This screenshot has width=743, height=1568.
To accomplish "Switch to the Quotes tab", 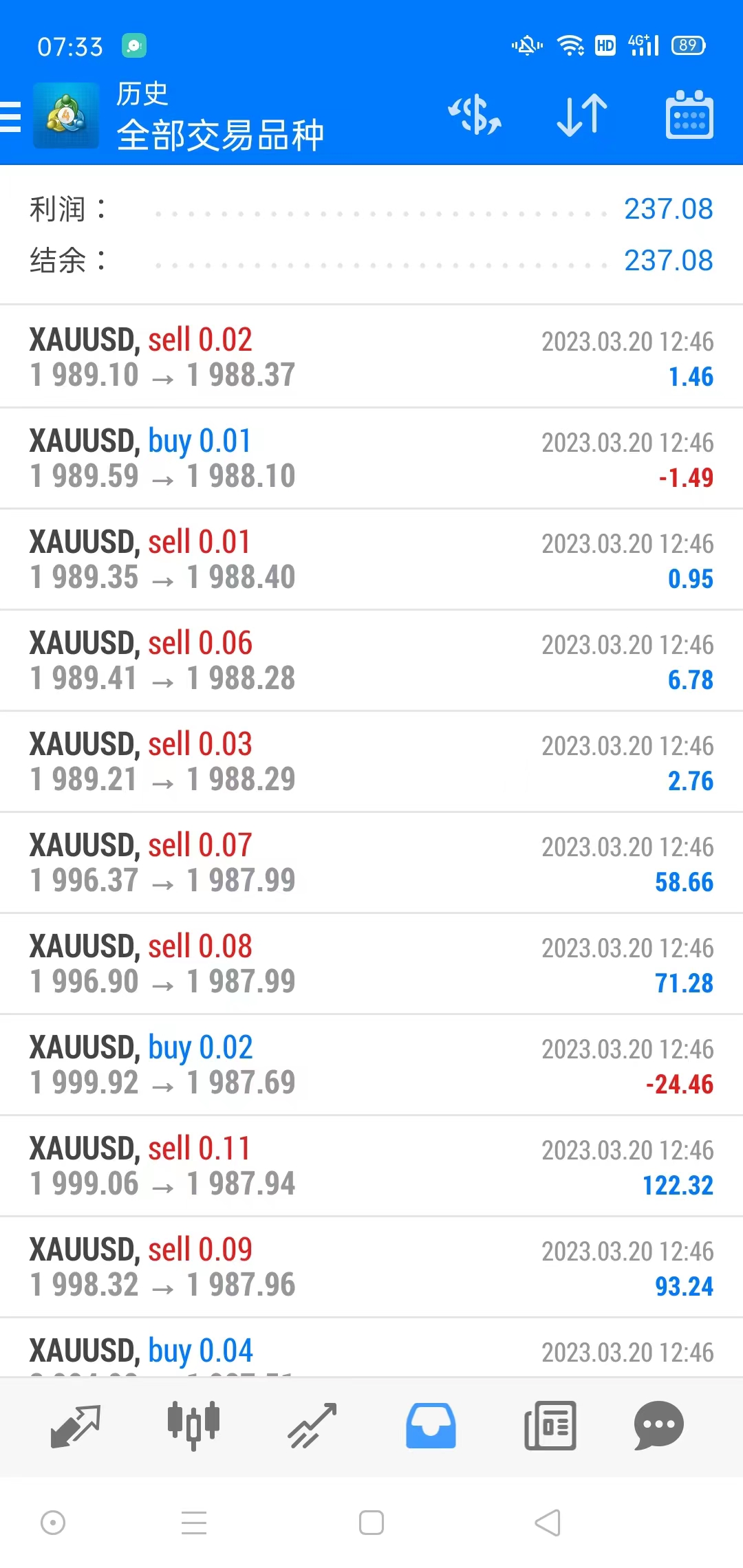I will [x=76, y=1426].
